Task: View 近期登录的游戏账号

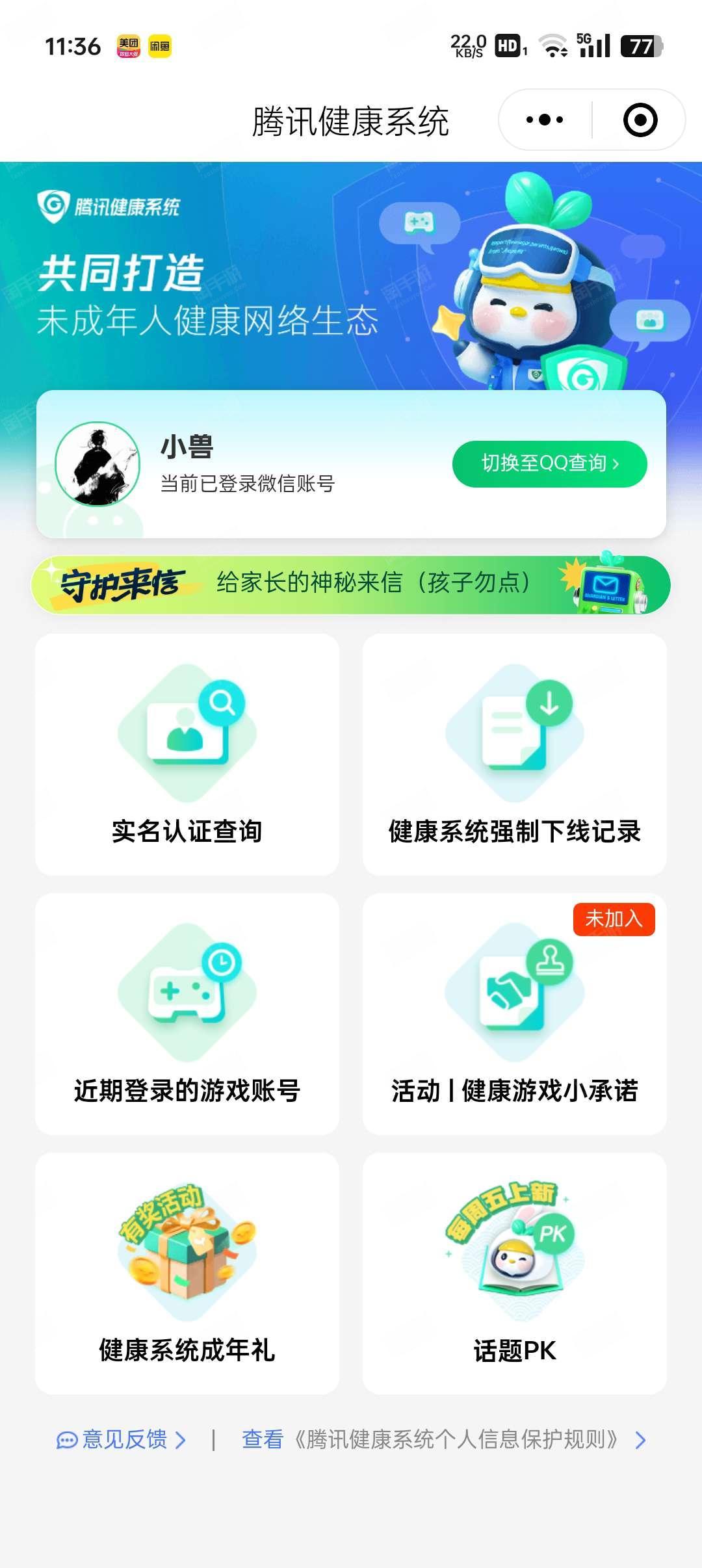Action: click(187, 1013)
